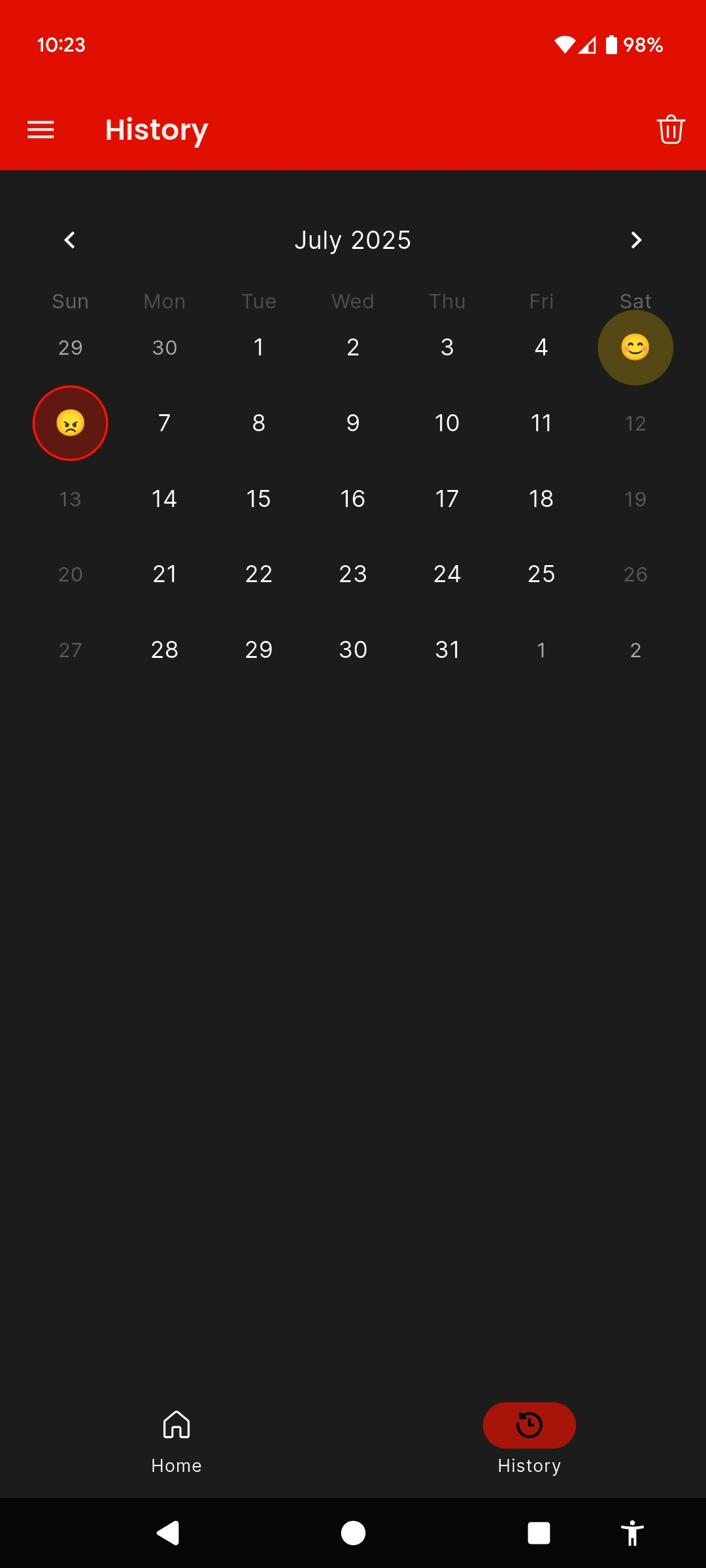
Task: Choose July 10 on the calendar
Action: pyautogui.click(x=447, y=423)
